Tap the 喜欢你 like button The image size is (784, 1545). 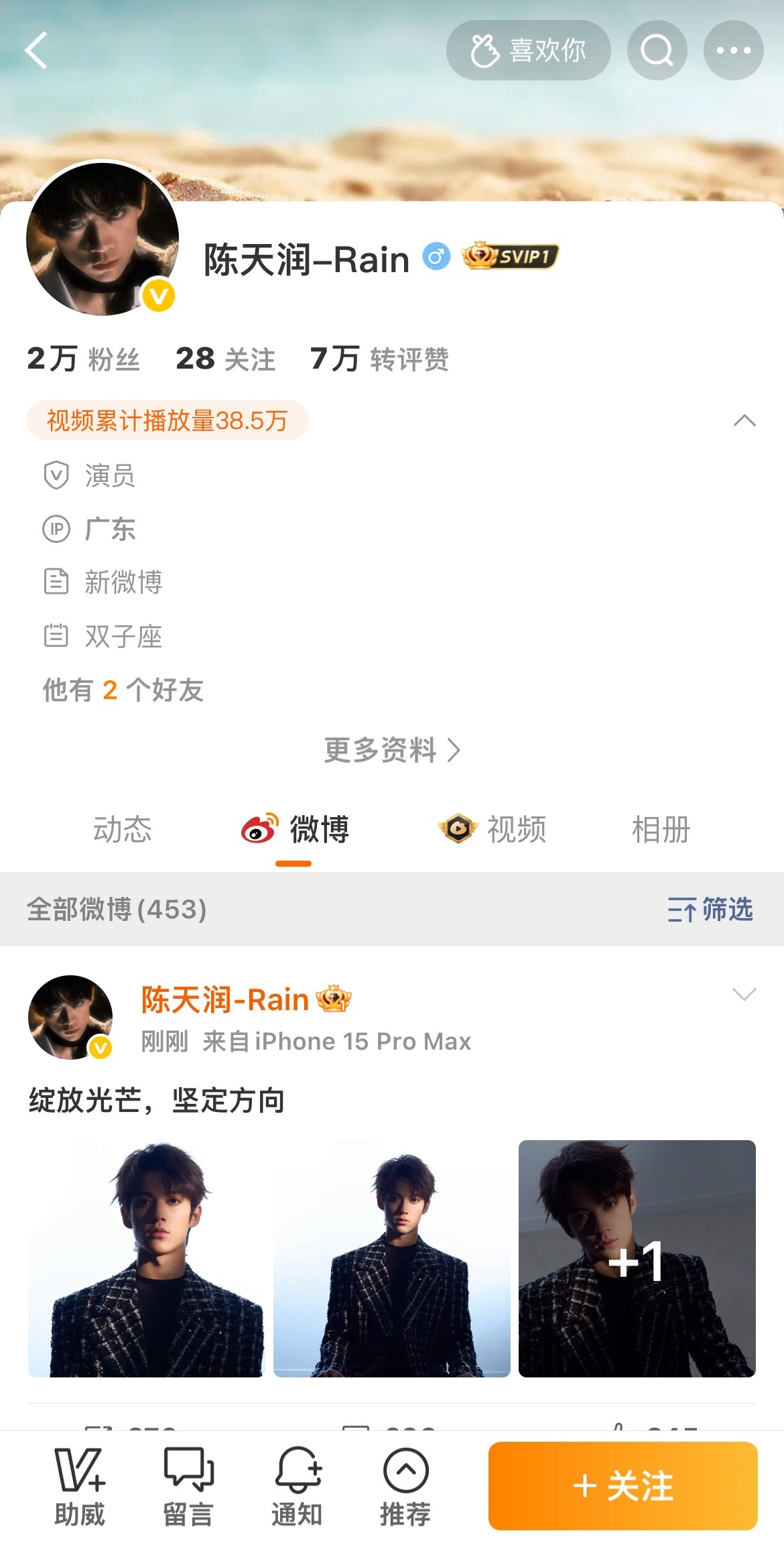pos(529,50)
